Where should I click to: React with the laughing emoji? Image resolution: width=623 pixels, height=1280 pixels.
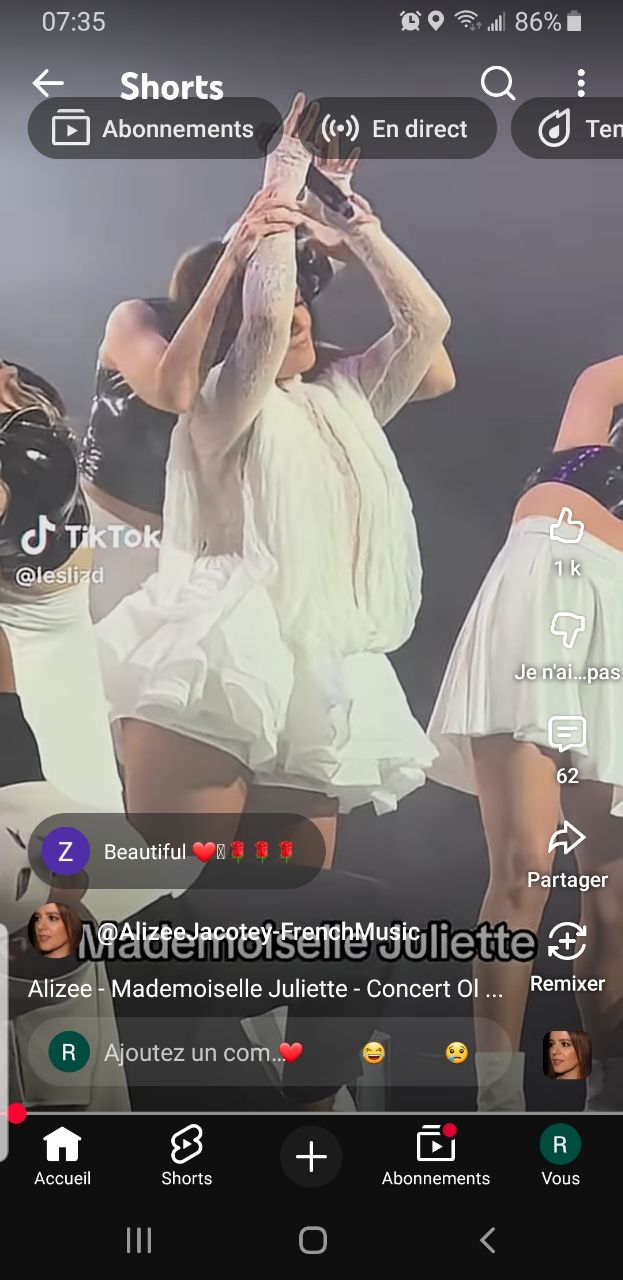[374, 1052]
